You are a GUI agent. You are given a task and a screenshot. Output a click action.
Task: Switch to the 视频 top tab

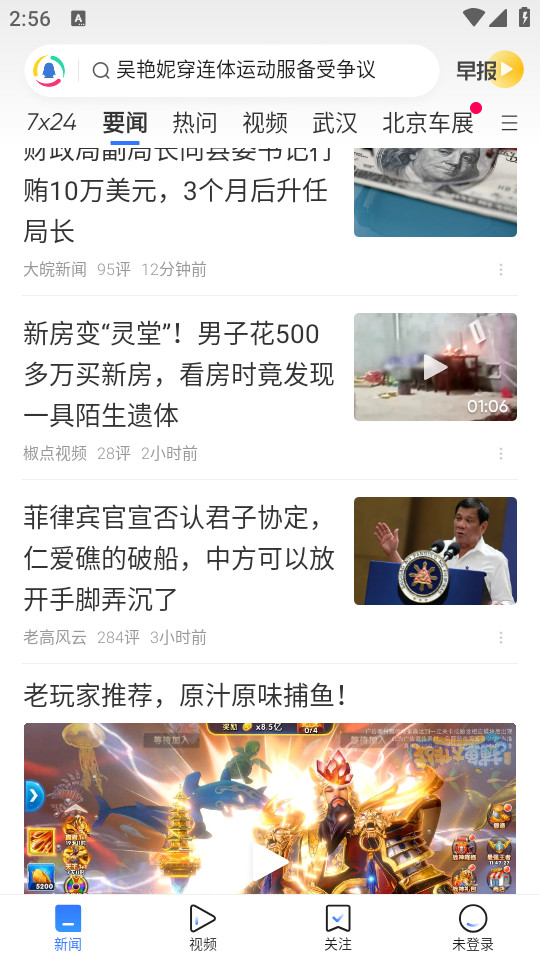coord(264,122)
